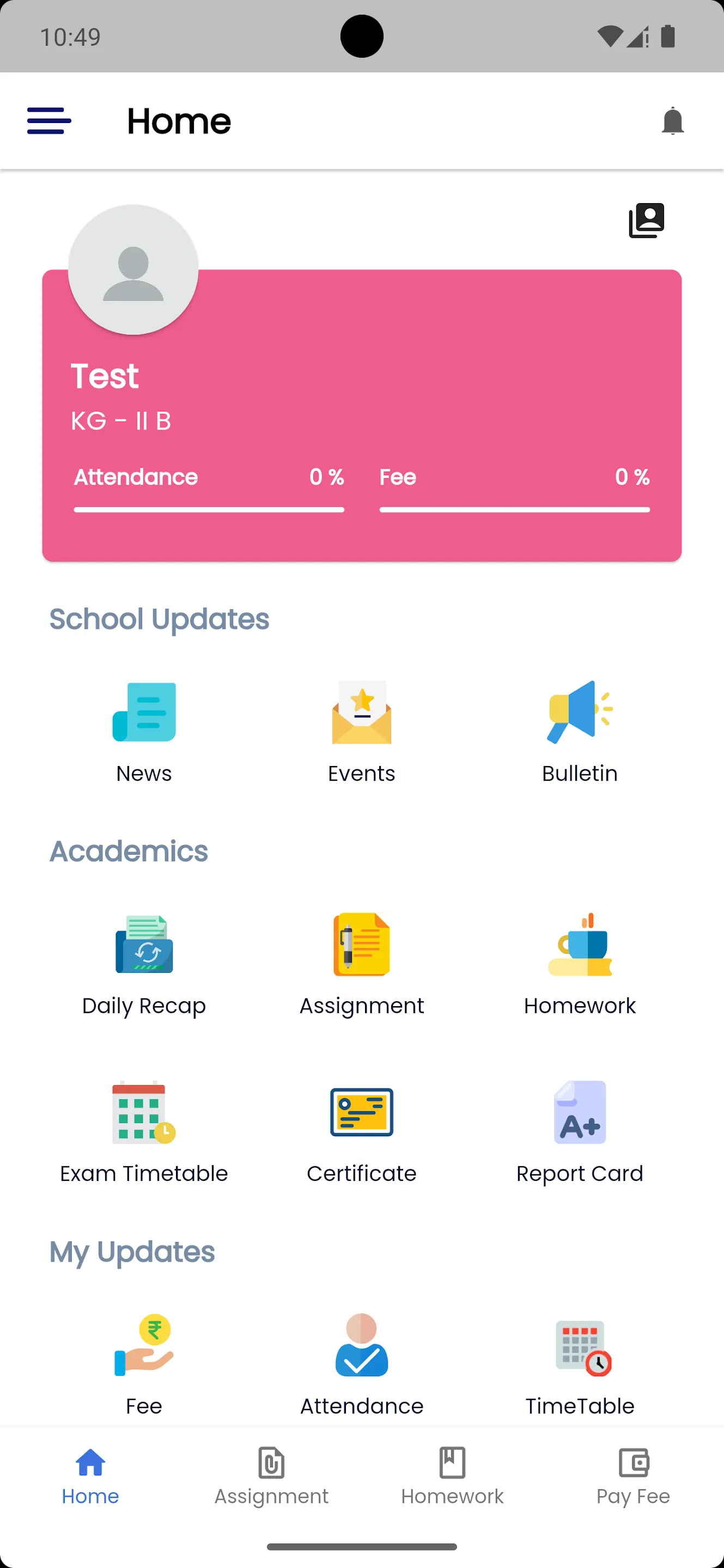View school Events
The height and width of the screenshot is (1568, 724).
362,731
